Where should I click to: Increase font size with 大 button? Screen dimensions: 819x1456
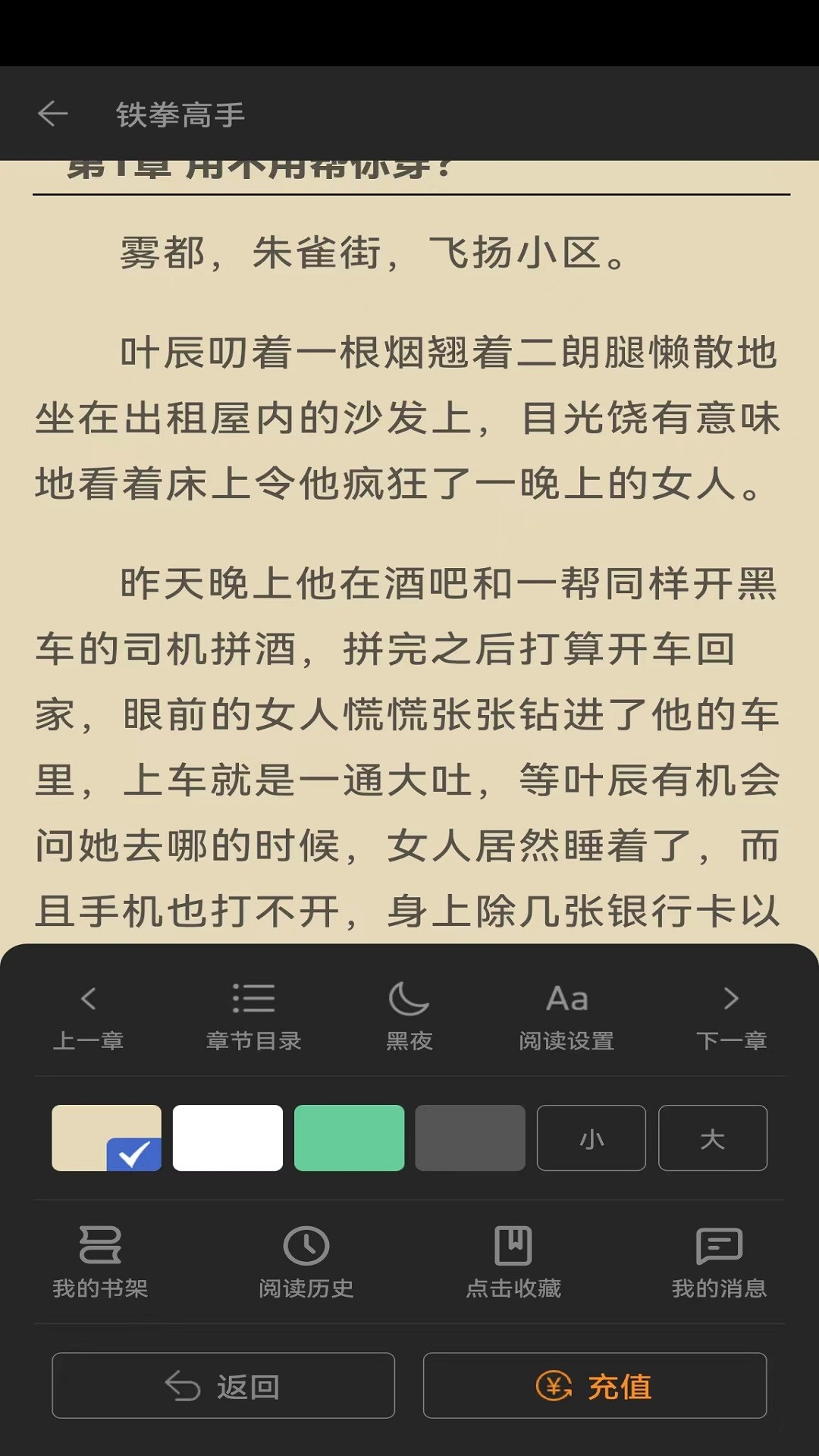[713, 1138]
